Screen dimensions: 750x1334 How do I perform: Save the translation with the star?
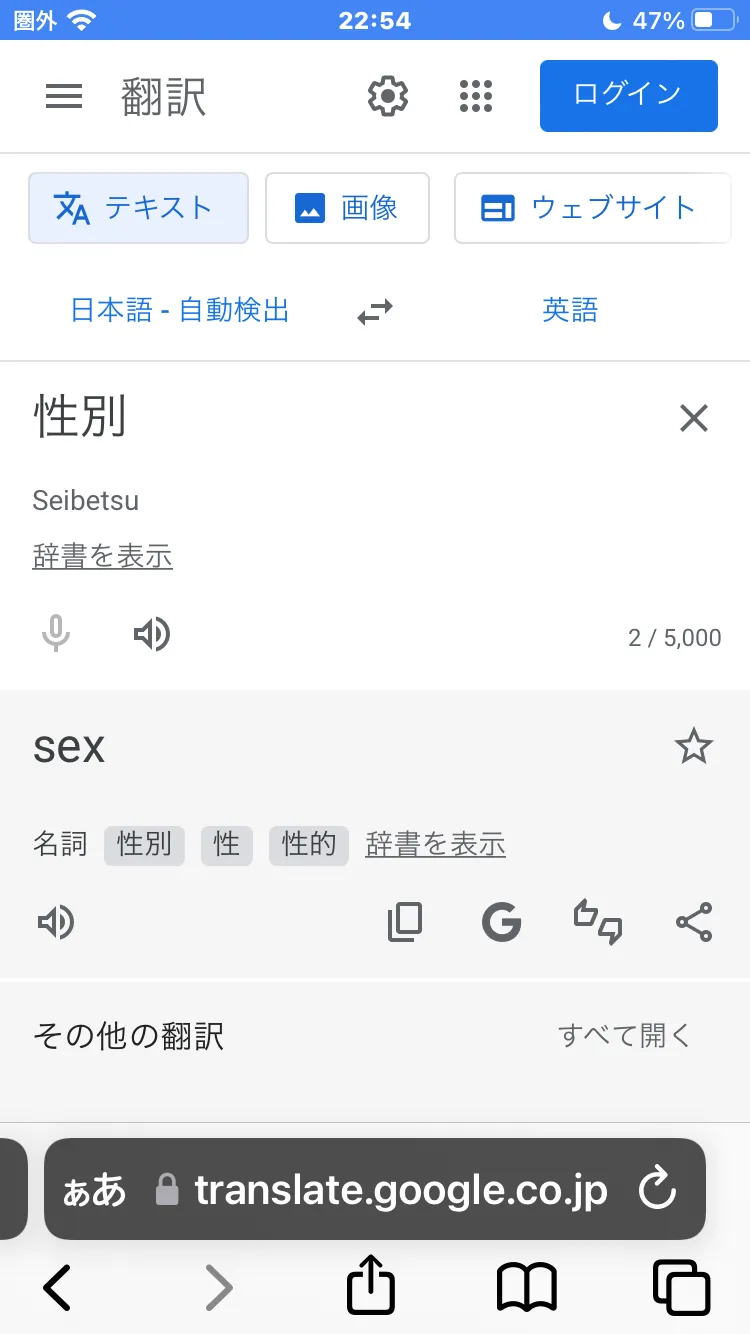tap(693, 746)
